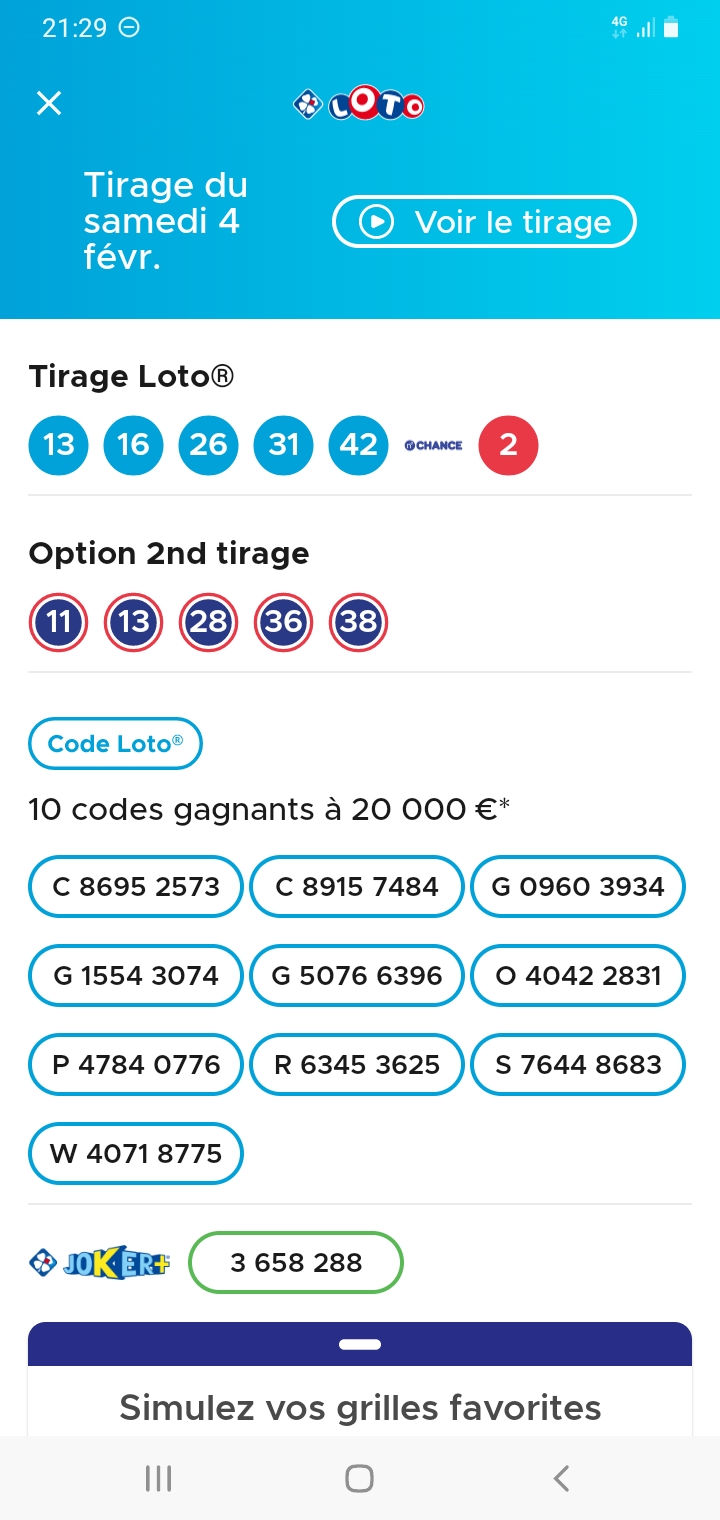Go back with the system back button
The width and height of the screenshot is (720, 1520).
pos(562,1478)
